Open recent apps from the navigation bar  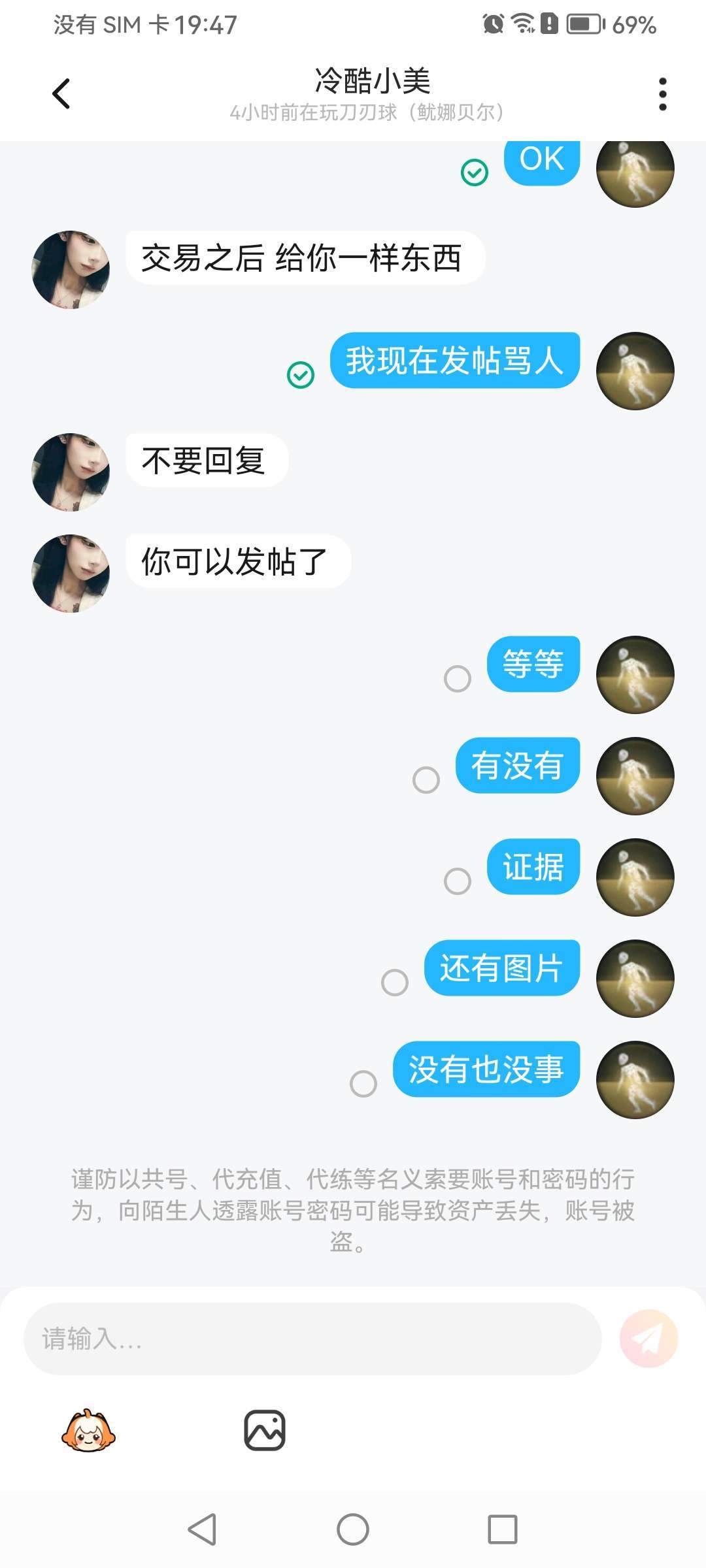503,1529
